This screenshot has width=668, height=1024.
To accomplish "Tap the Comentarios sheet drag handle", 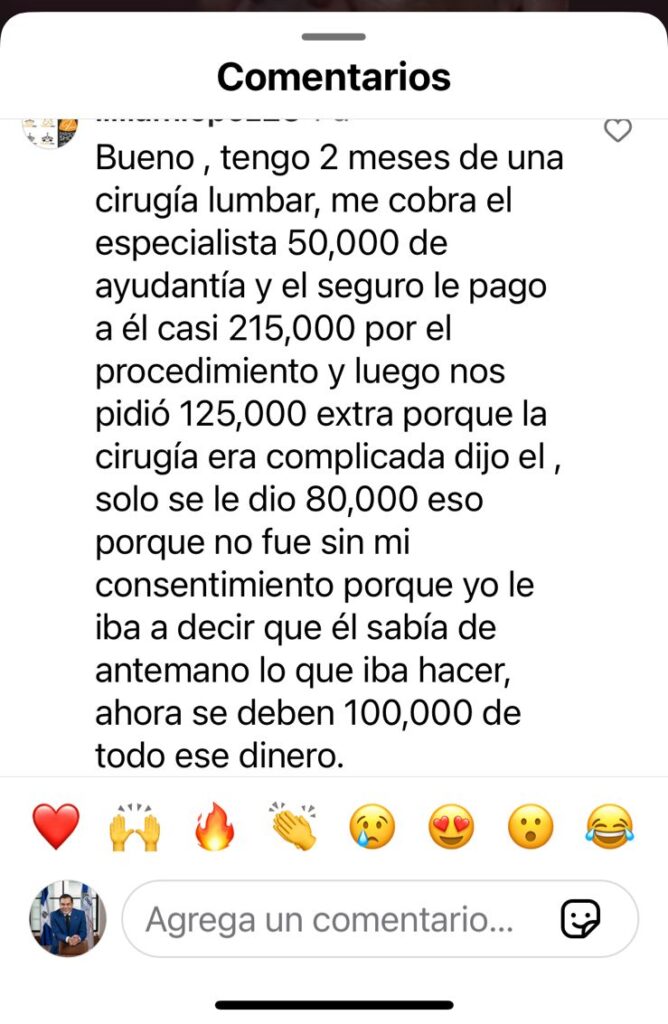I will coord(333,37).
